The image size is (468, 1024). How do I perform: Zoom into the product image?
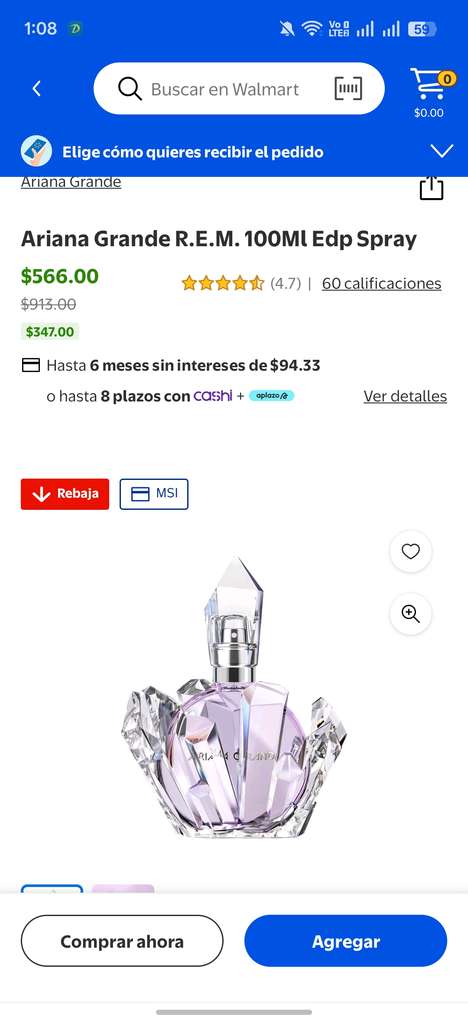coord(411,614)
